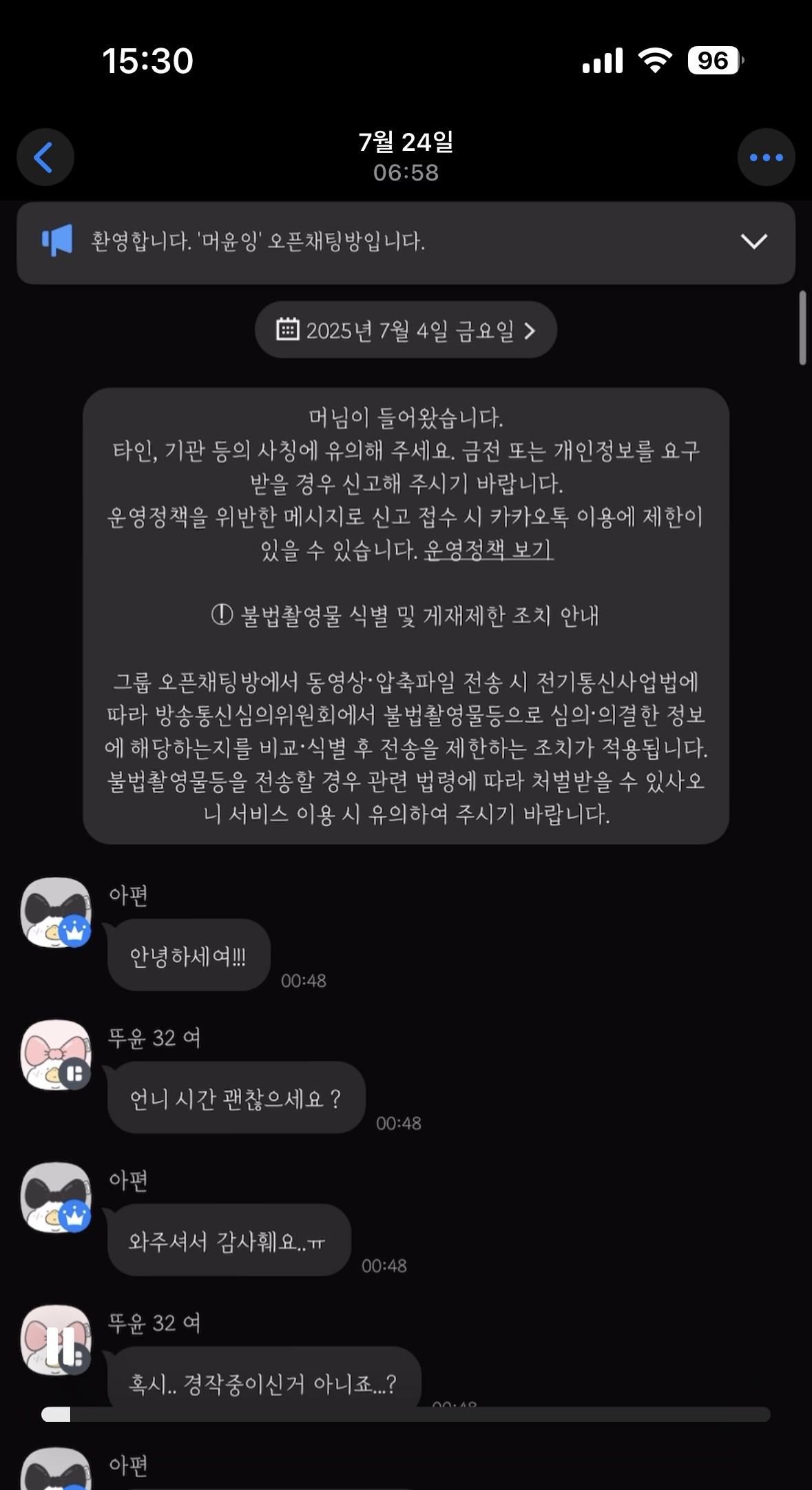Open the 운영정책 보기 link
The height and width of the screenshot is (1490, 812).
pyautogui.click(x=488, y=550)
